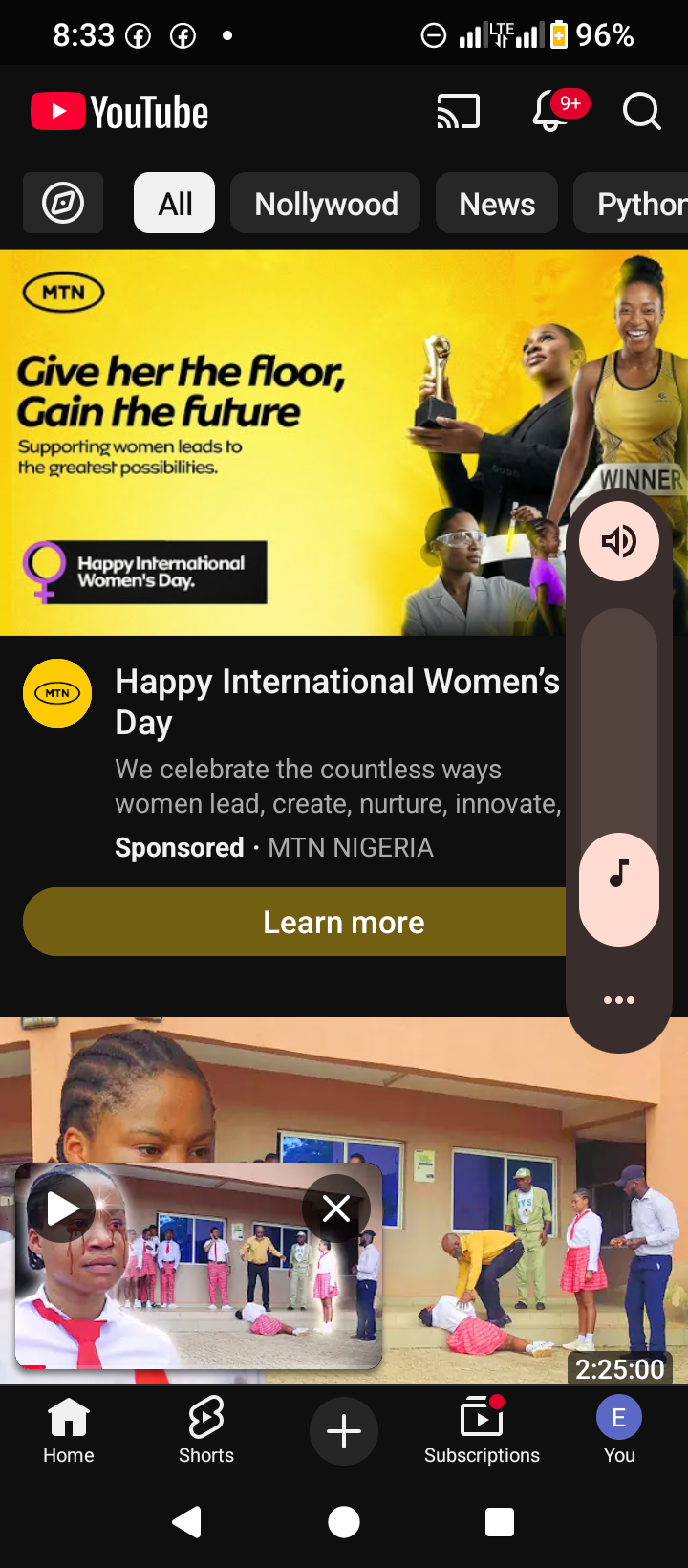The height and width of the screenshot is (1568, 688).
Task: Select the All filter chip
Action: point(175,204)
